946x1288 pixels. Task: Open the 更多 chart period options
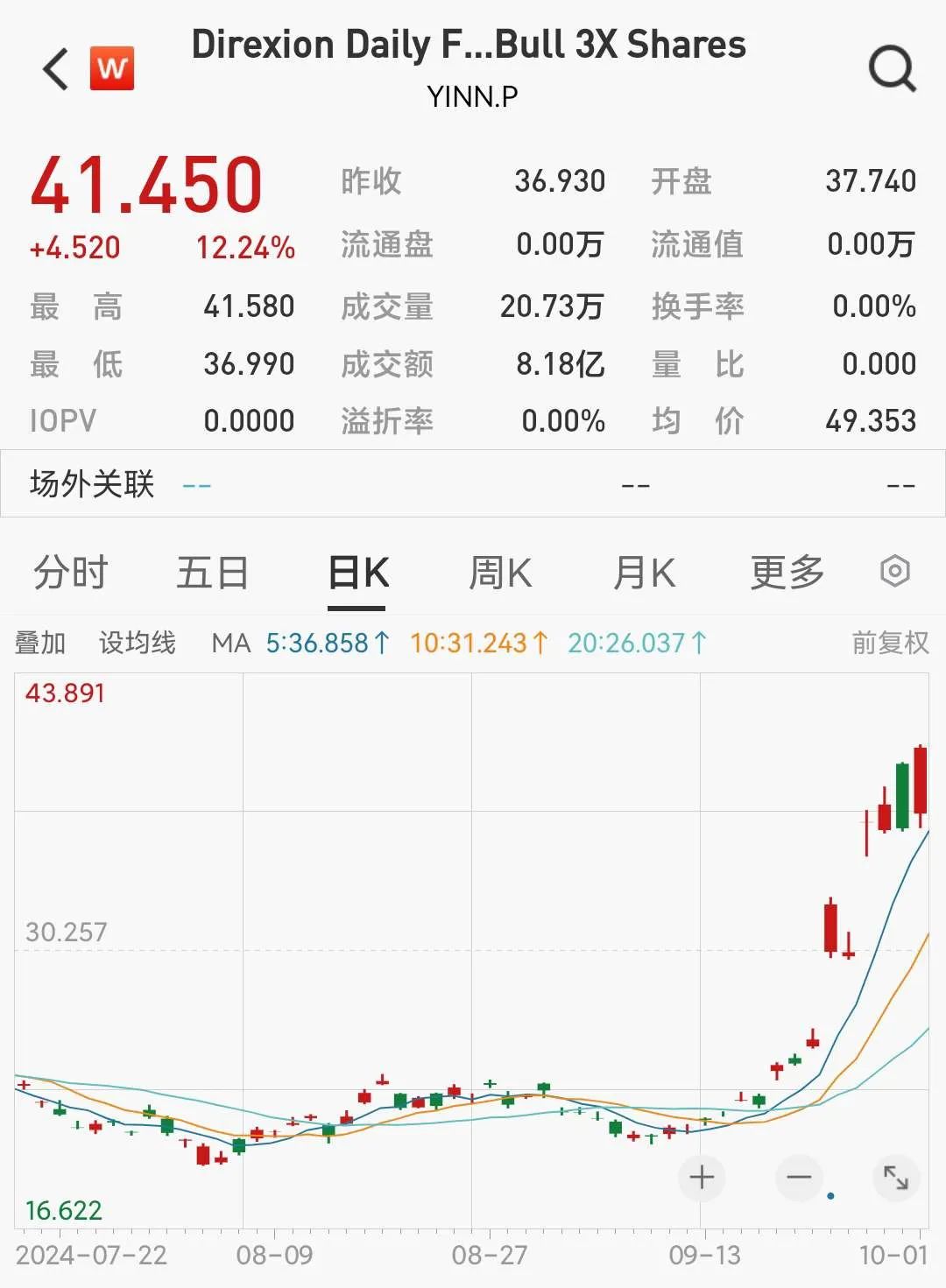787,574
